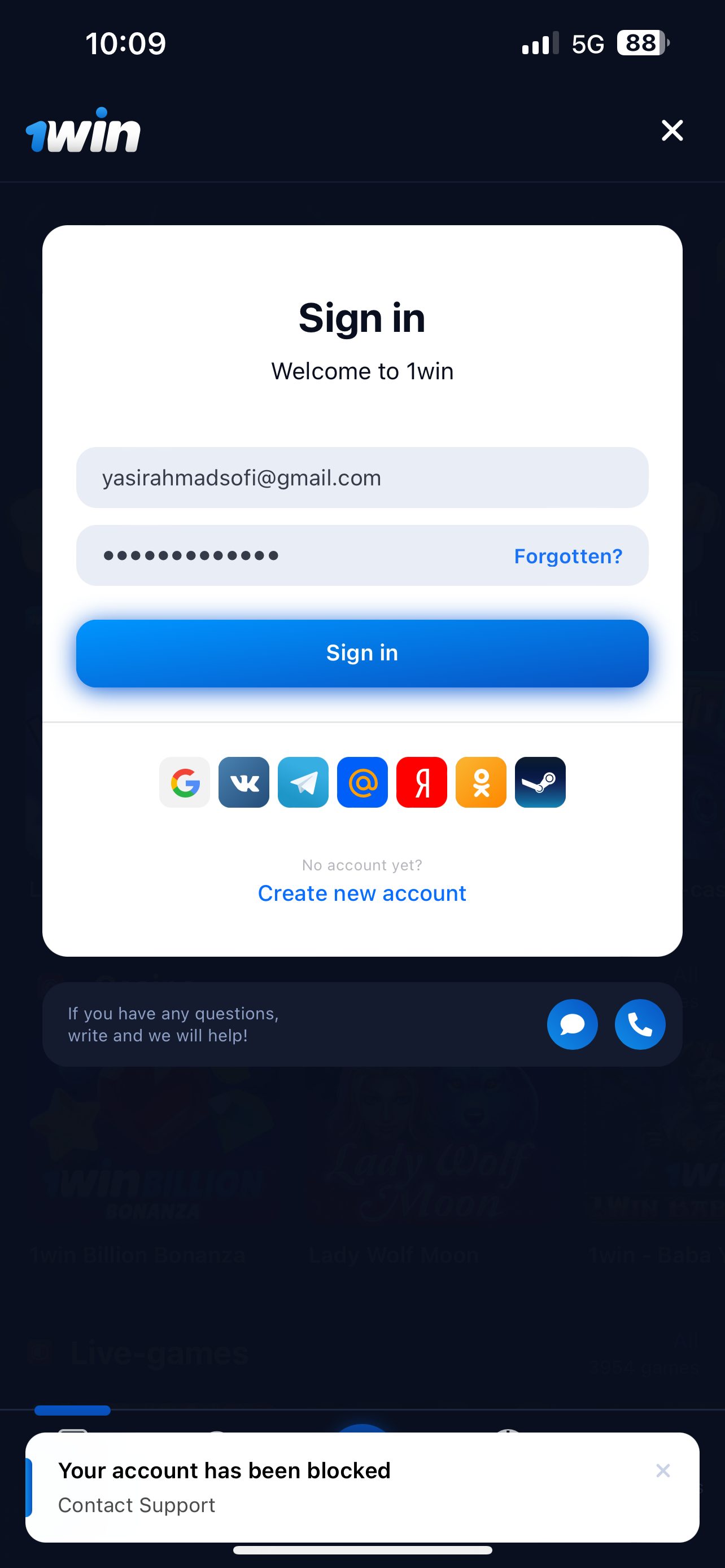Sign in with Odnoklassniki
This screenshot has width=725, height=1568.
tap(481, 782)
